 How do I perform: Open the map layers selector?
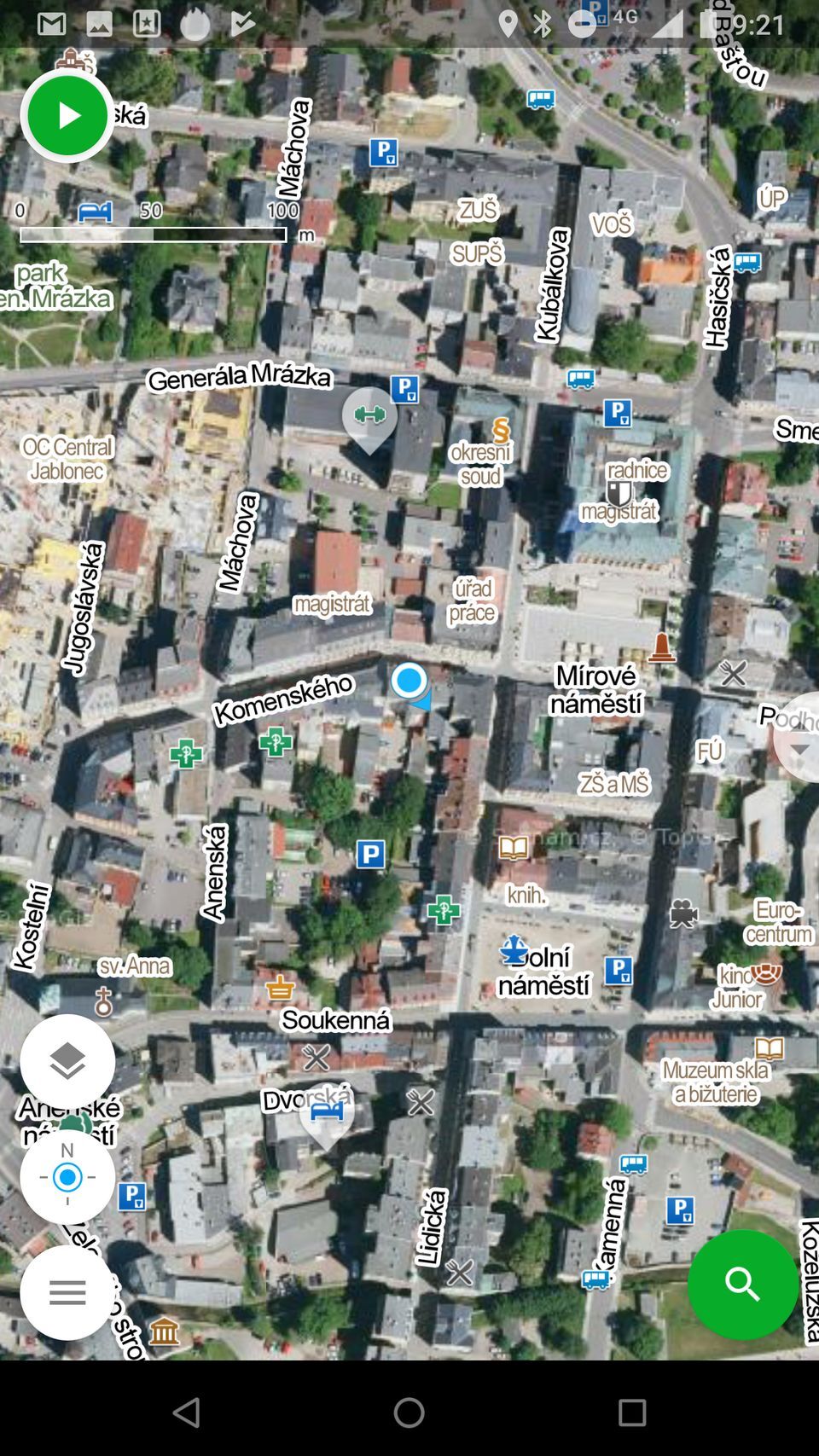tap(67, 1061)
